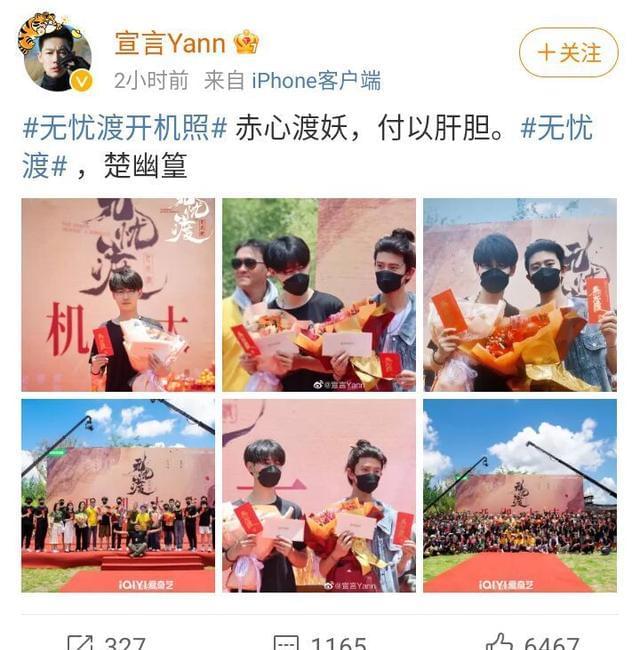View top-right photo of two masked men
Image resolution: width=640 pixels, height=650 pixels.
point(520,294)
